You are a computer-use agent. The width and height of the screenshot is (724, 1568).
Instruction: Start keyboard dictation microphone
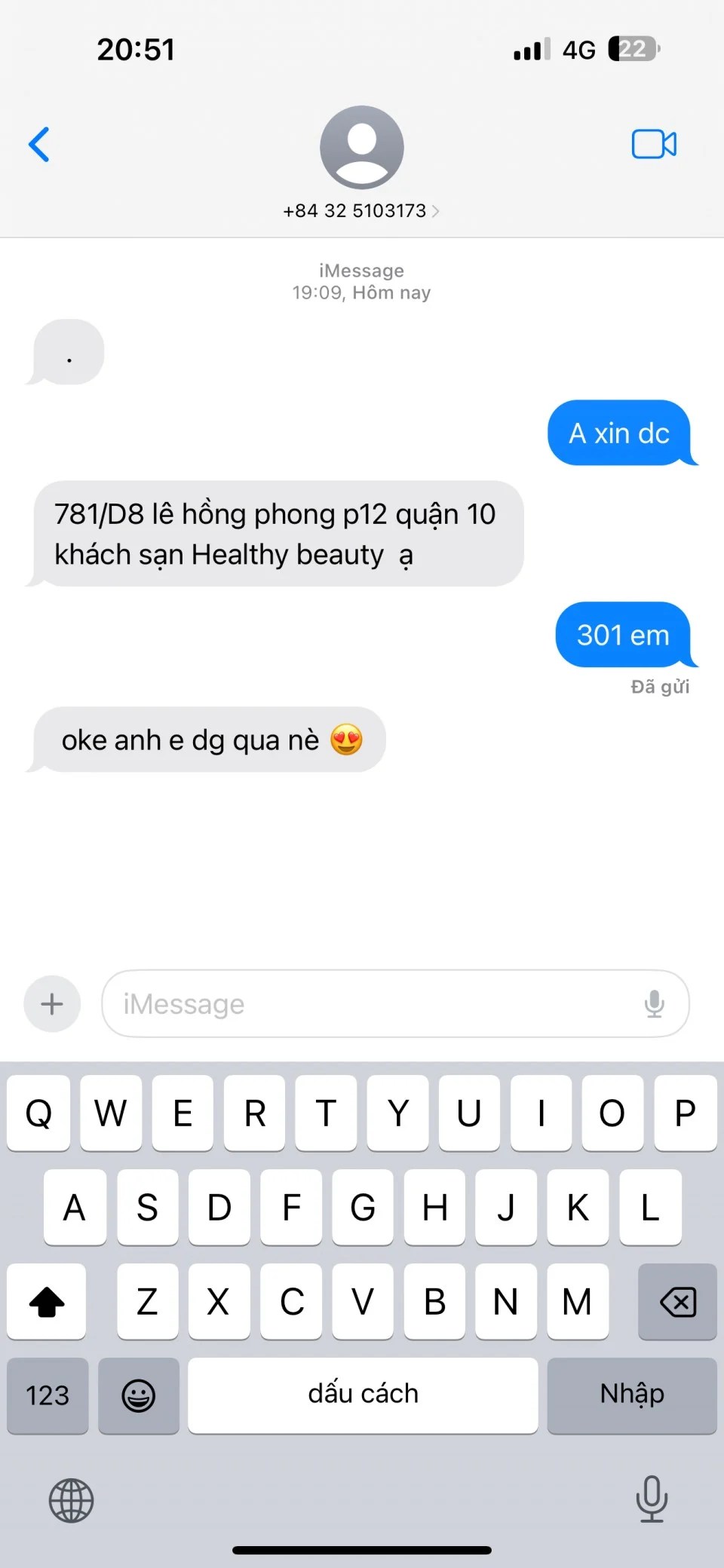click(x=652, y=1499)
